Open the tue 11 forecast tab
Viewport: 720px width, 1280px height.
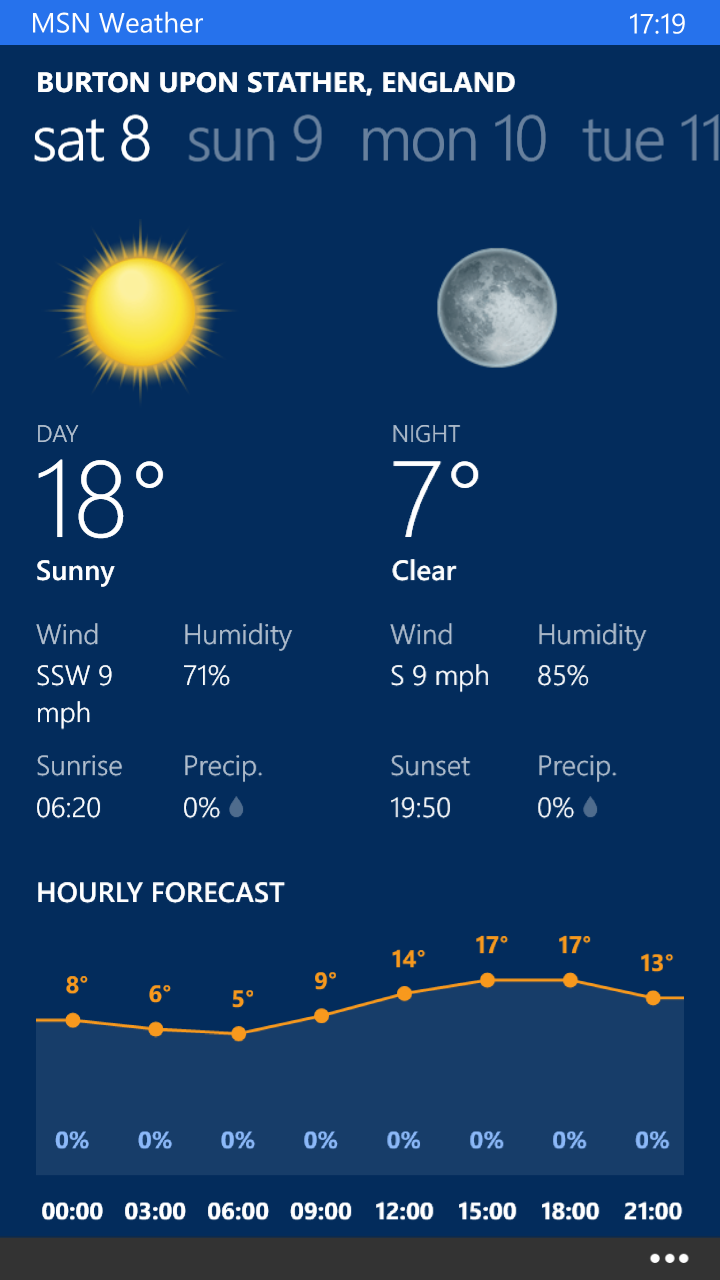click(650, 140)
